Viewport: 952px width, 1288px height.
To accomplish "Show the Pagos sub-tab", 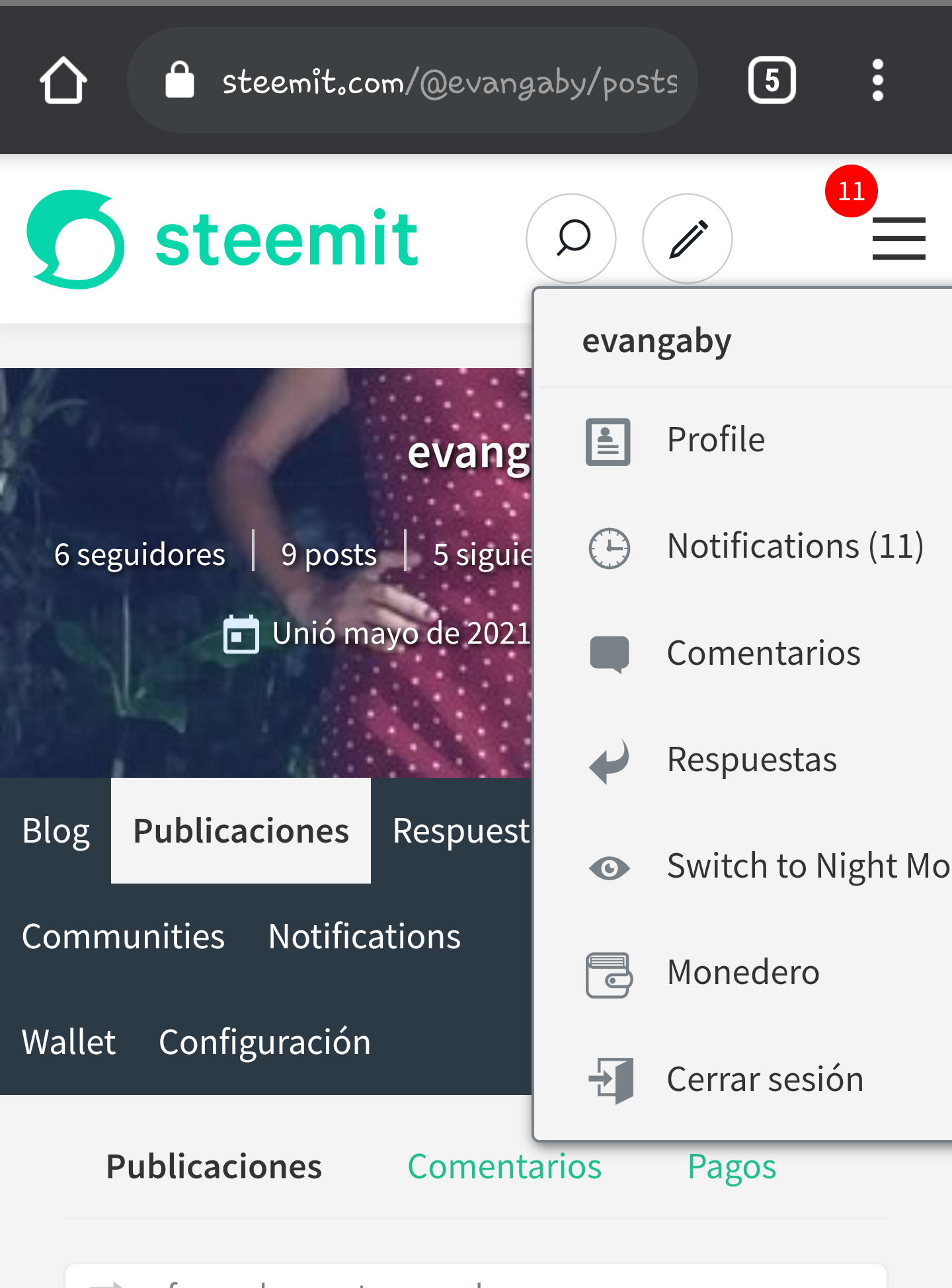I will coord(731,1166).
